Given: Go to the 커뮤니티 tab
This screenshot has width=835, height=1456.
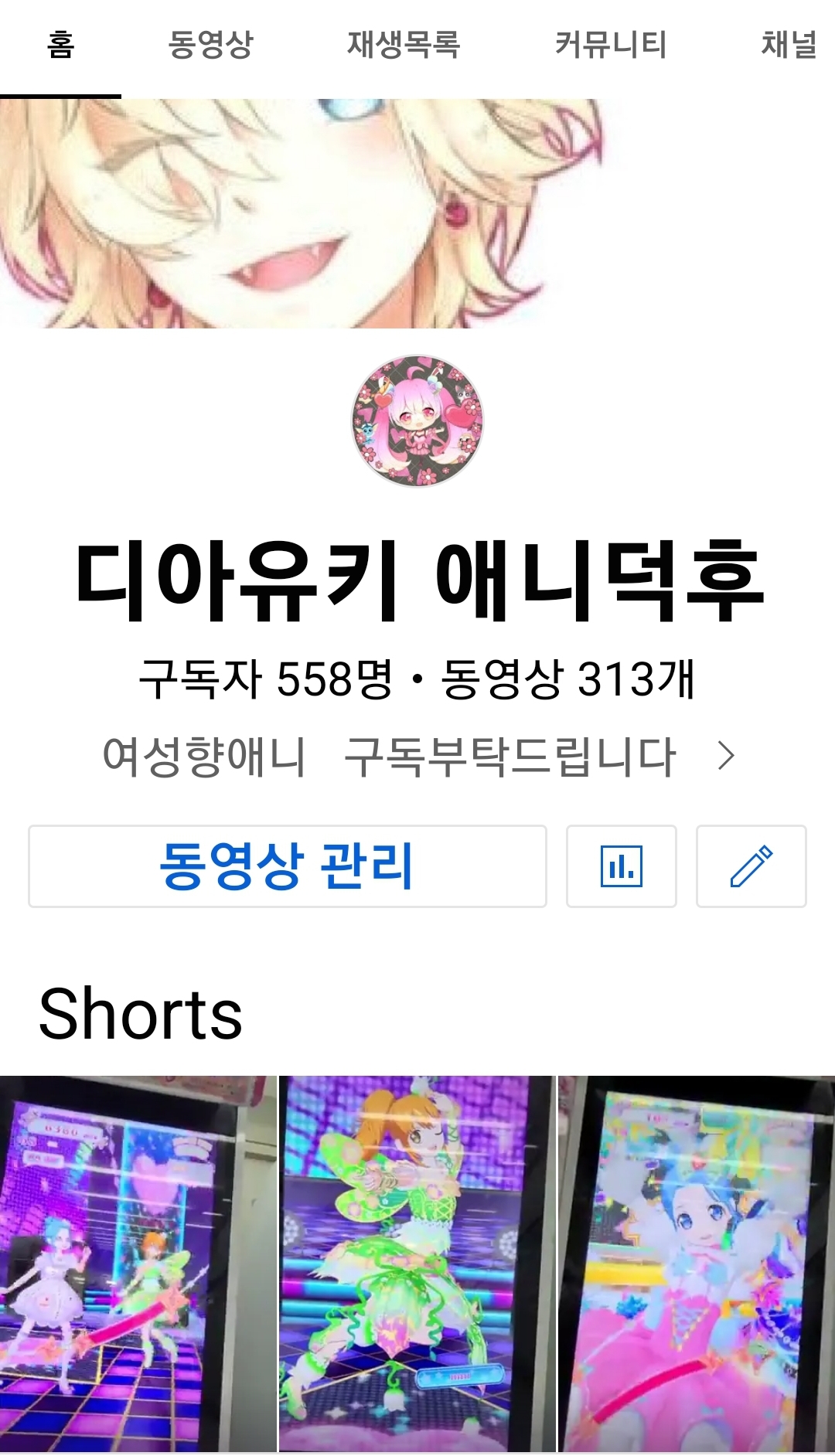Looking at the screenshot, I should click(x=611, y=45).
